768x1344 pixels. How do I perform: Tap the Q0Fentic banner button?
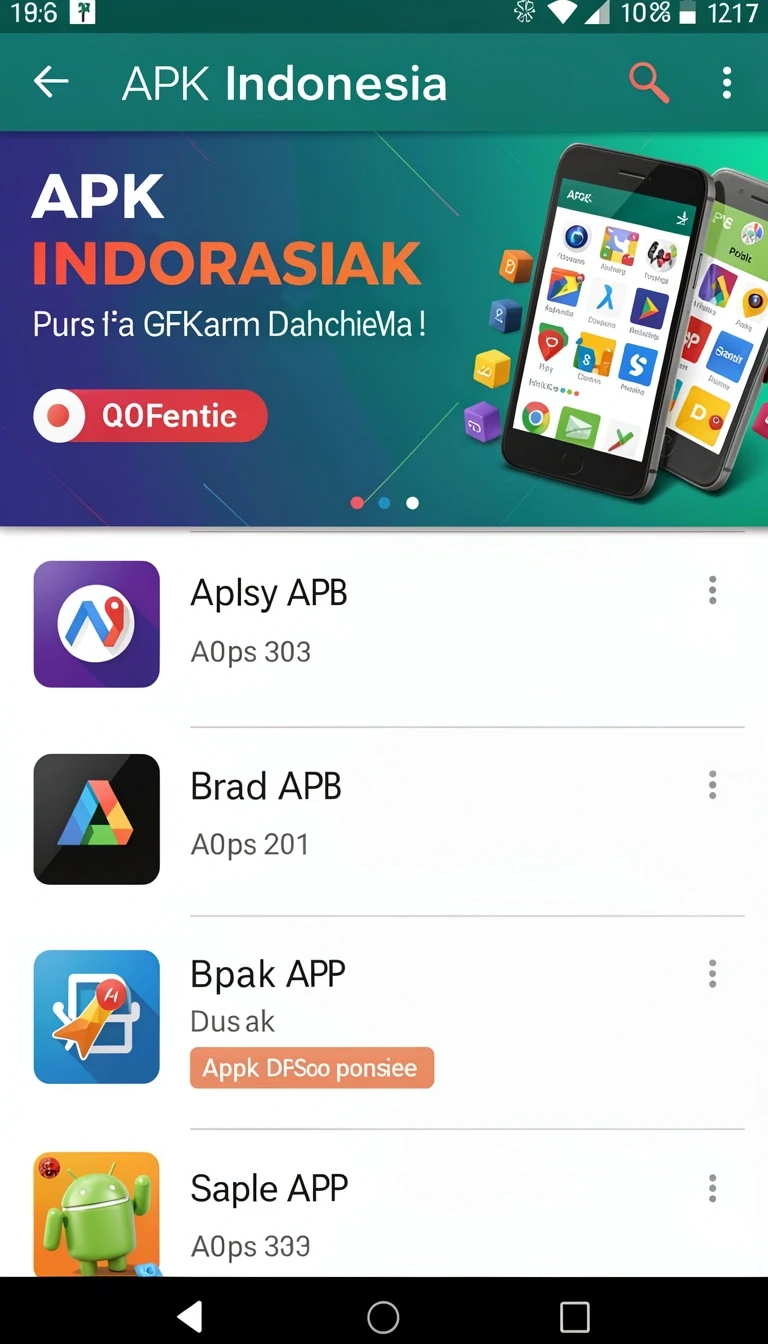pos(150,416)
